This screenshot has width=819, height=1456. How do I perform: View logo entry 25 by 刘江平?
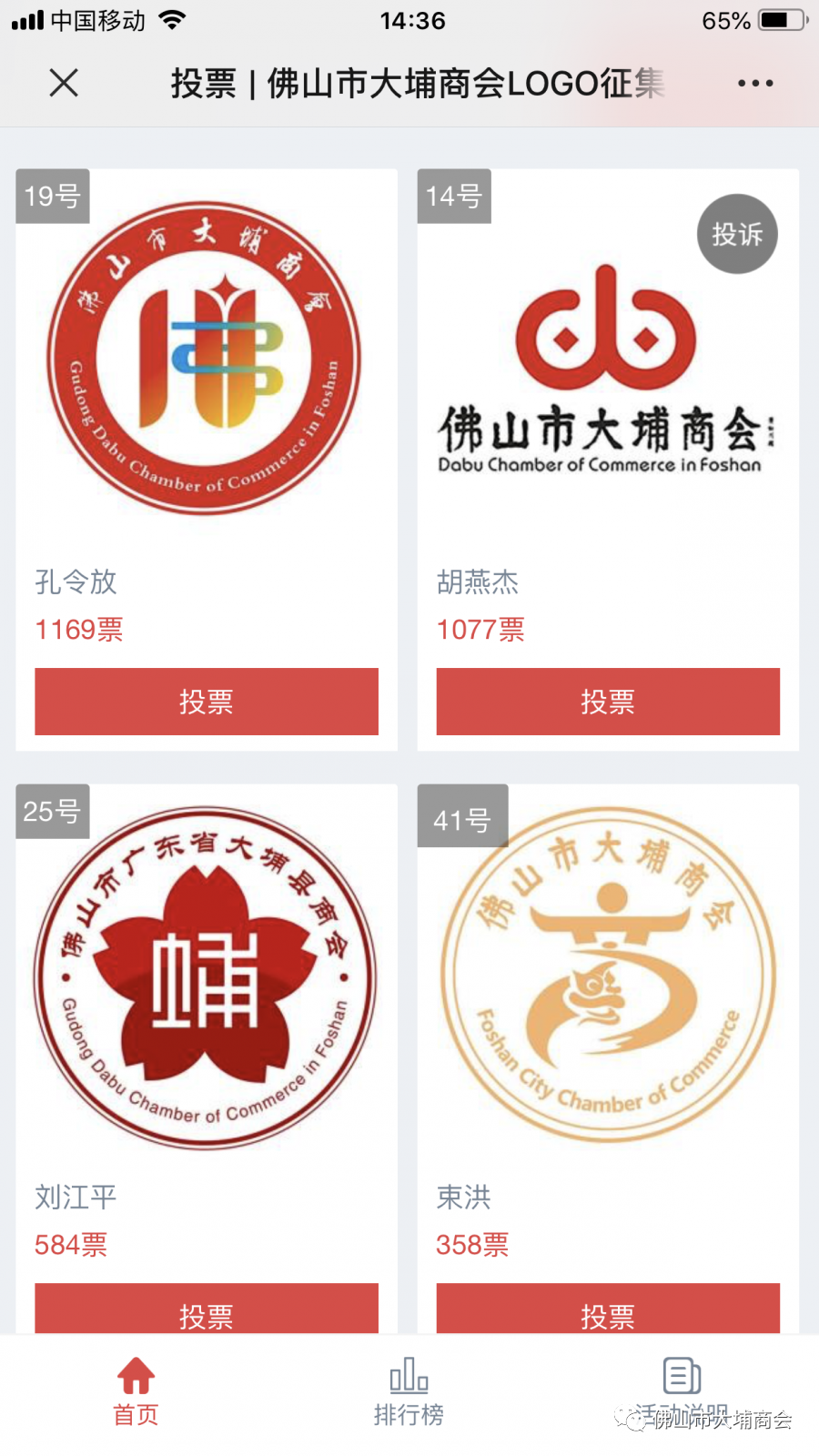(x=206, y=978)
